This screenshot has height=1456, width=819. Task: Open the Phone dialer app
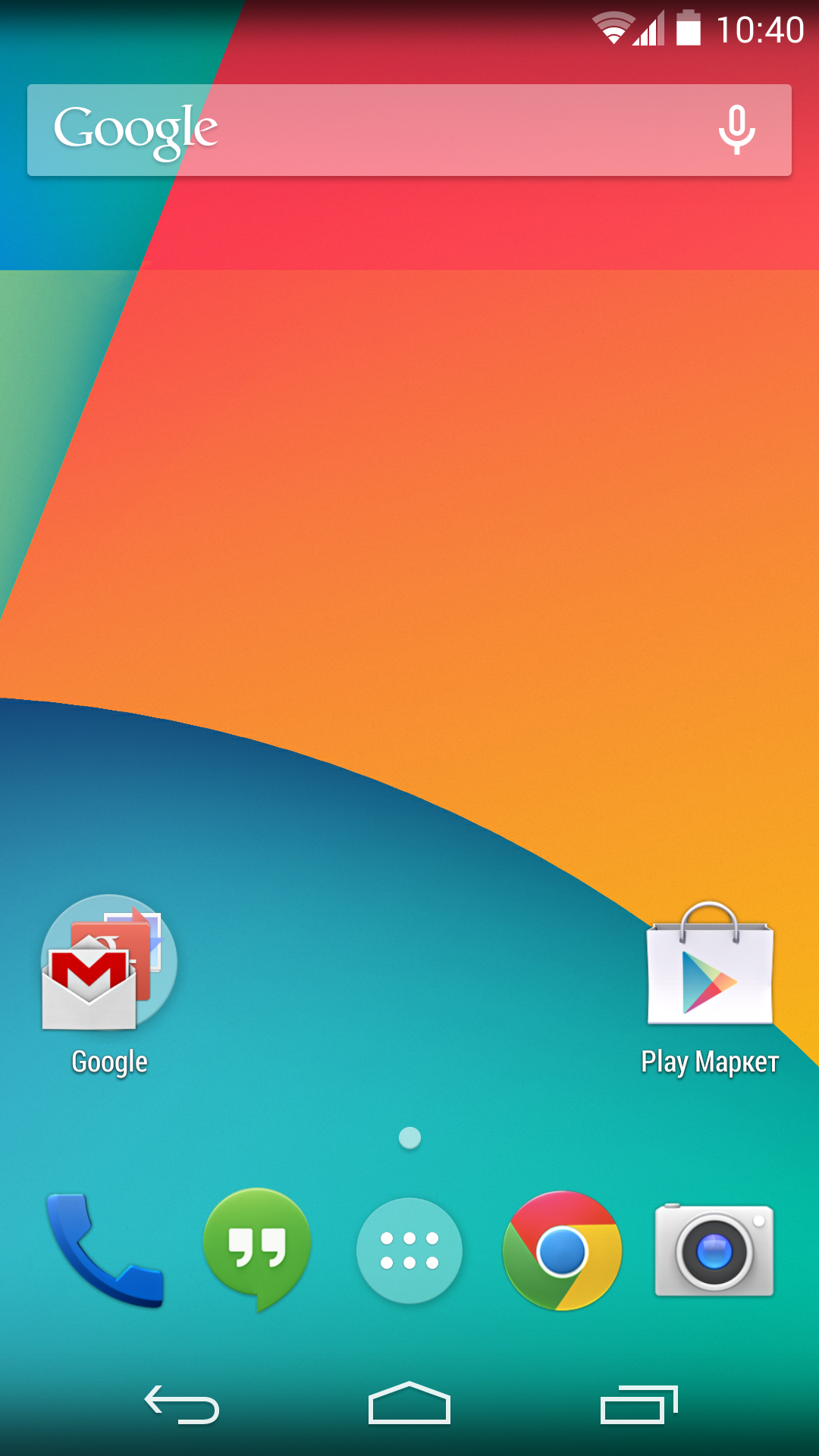coord(105,1250)
